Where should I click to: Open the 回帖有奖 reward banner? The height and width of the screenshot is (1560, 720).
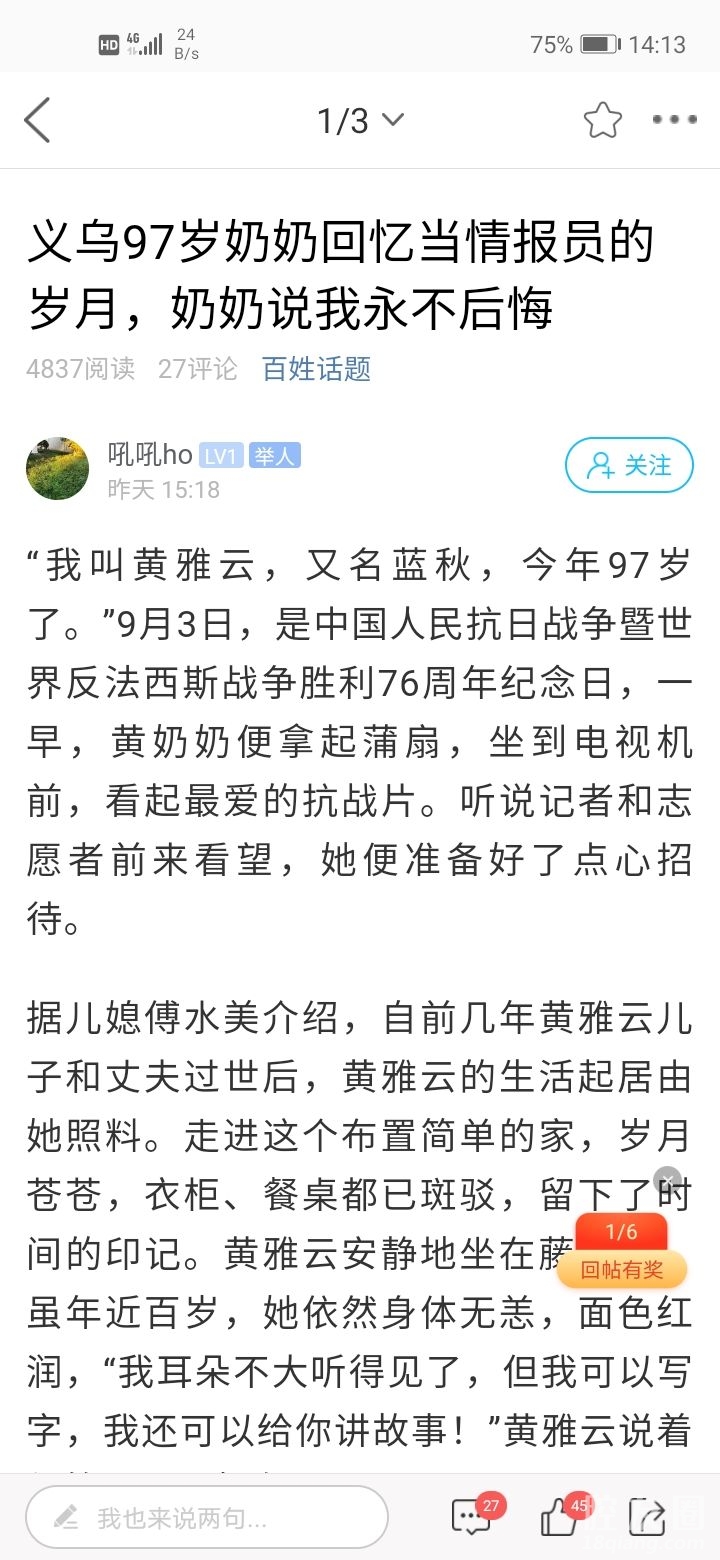pos(622,1269)
